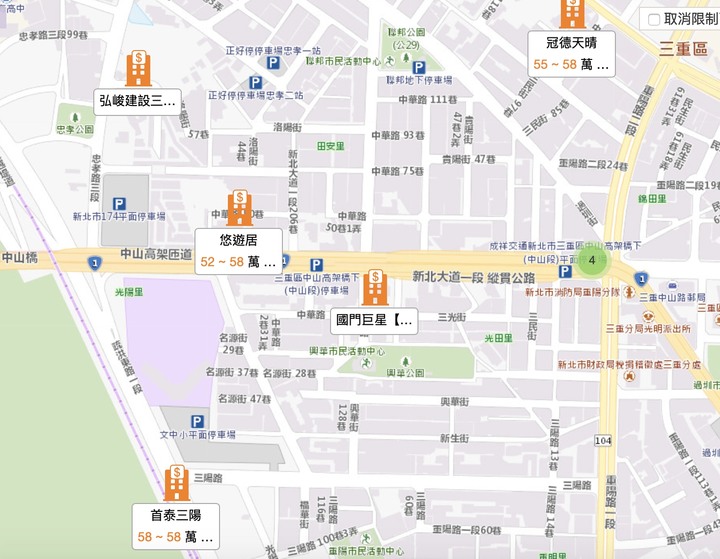Open the 冠德天晴 listing marker
This screenshot has height=559, width=720.
coord(571,52)
